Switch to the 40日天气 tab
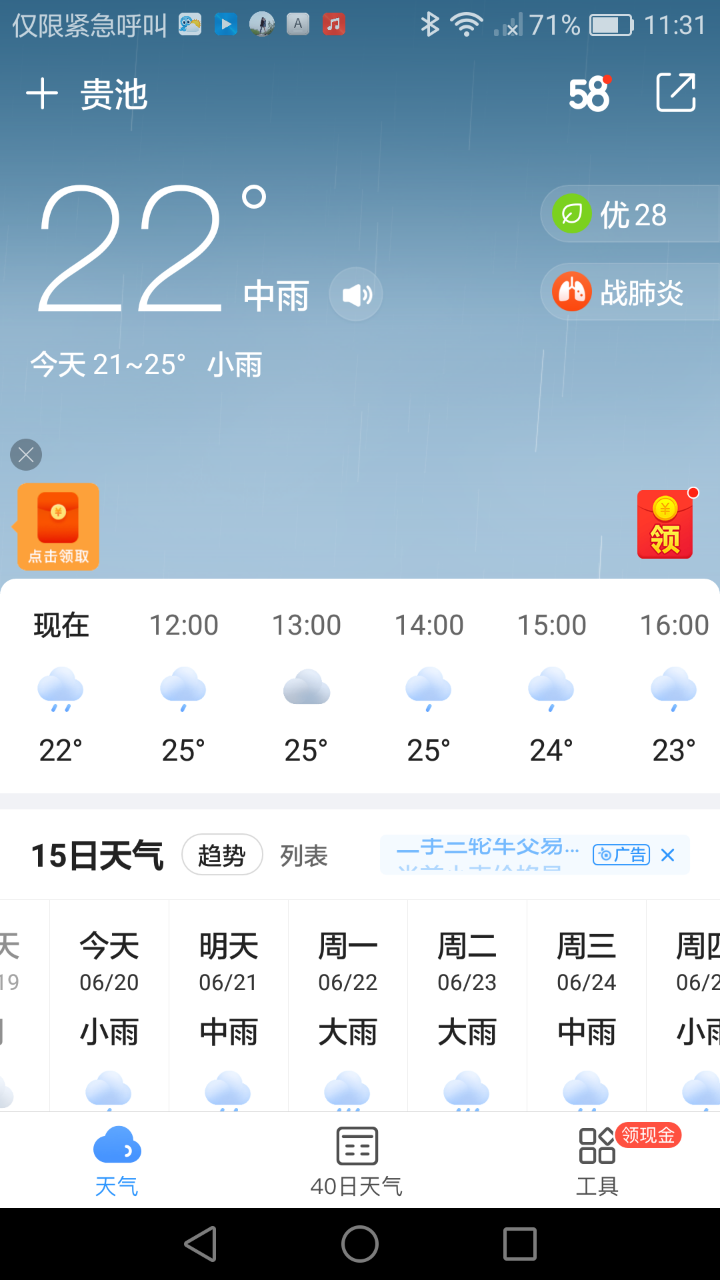Image resolution: width=720 pixels, height=1280 pixels. 356,1160
